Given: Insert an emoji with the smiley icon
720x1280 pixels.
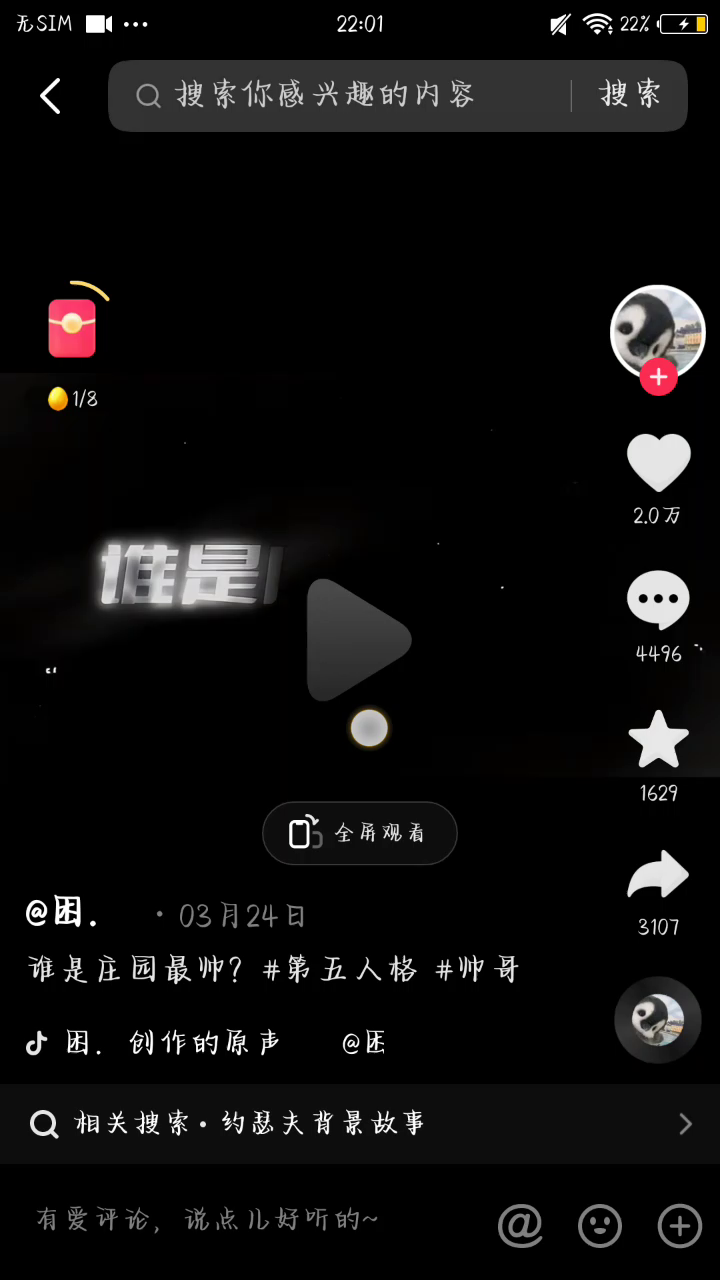Looking at the screenshot, I should coord(600,1225).
